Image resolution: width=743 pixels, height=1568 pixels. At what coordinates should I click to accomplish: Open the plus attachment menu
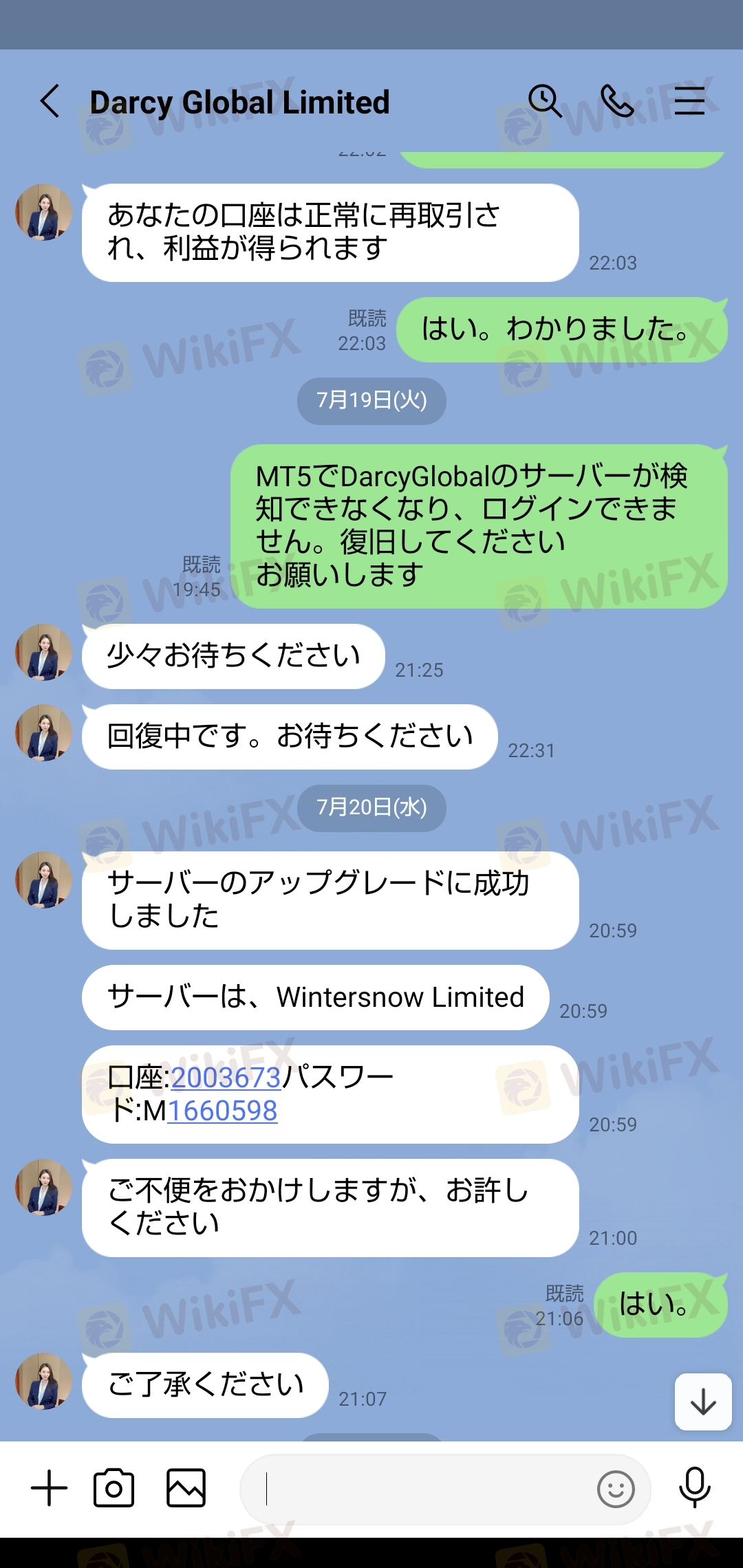click(50, 1488)
